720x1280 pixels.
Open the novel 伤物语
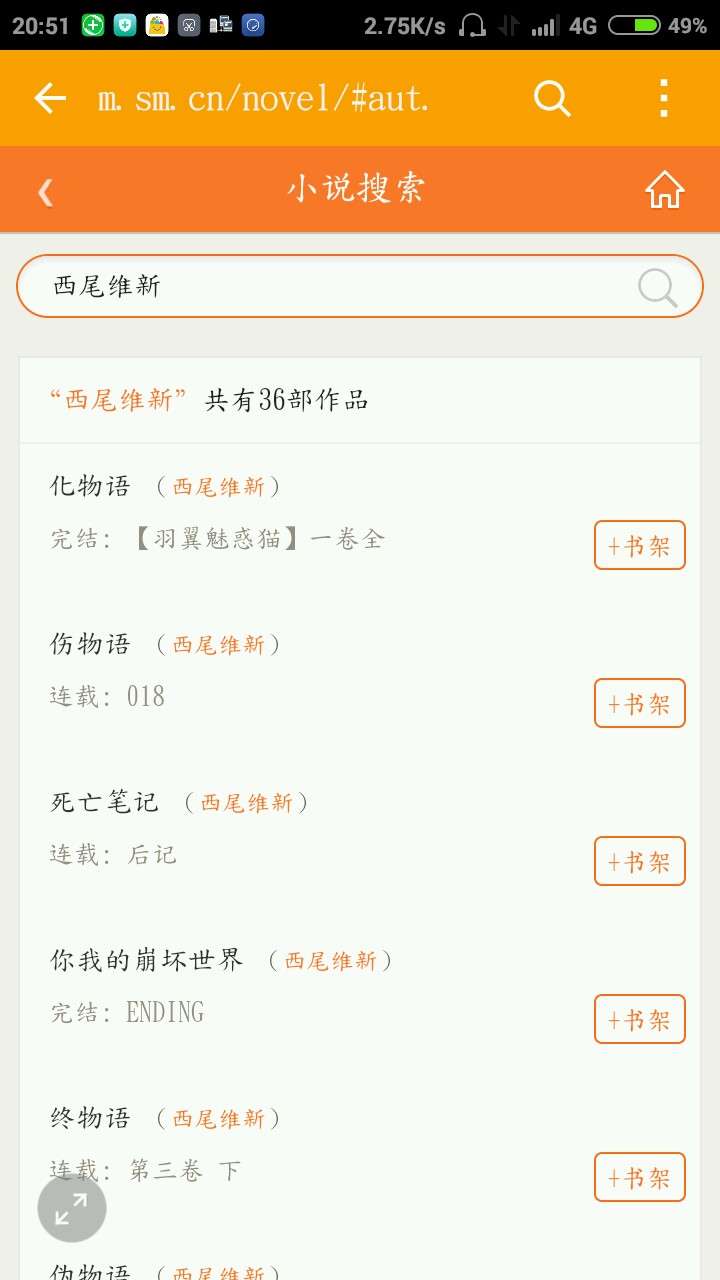coord(91,644)
